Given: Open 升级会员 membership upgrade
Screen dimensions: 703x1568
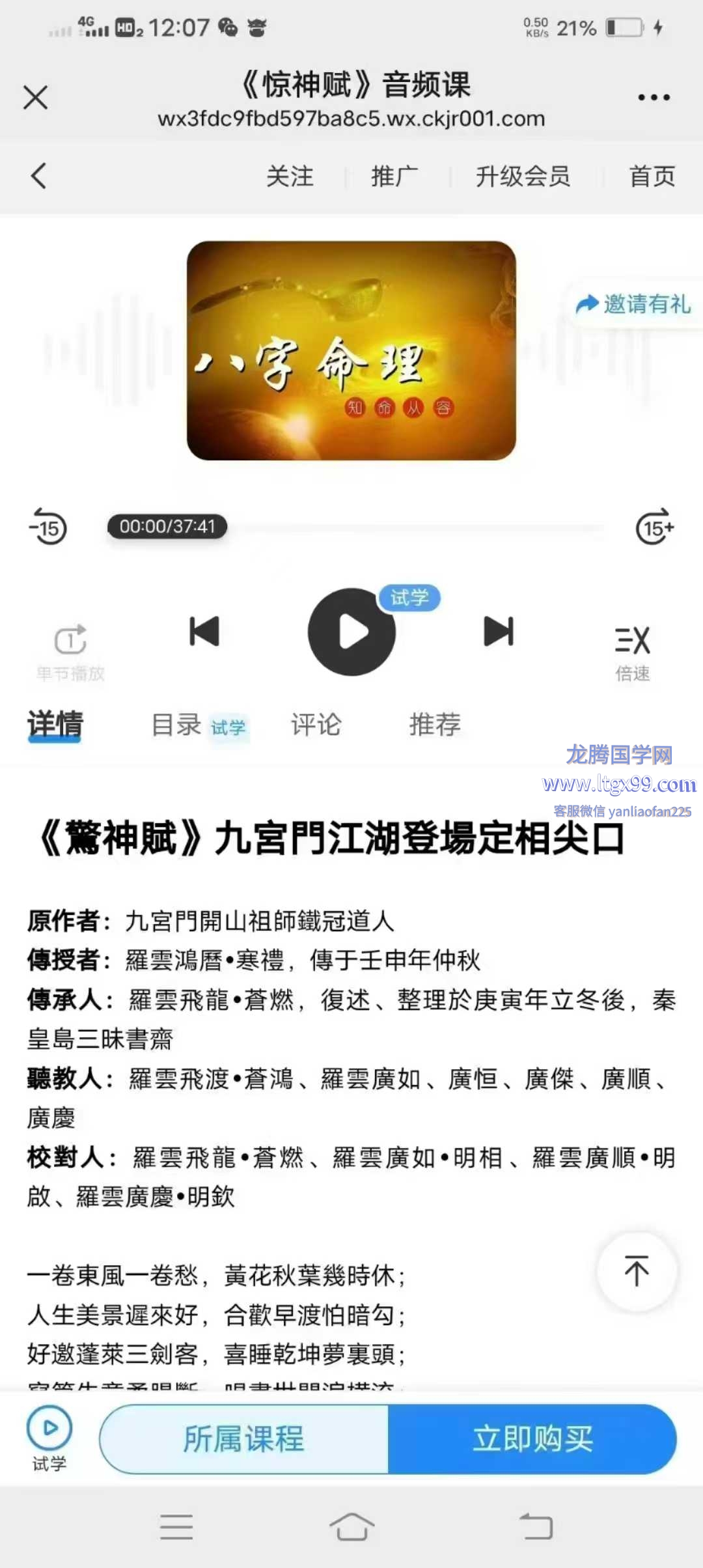Looking at the screenshot, I should pos(523,176).
